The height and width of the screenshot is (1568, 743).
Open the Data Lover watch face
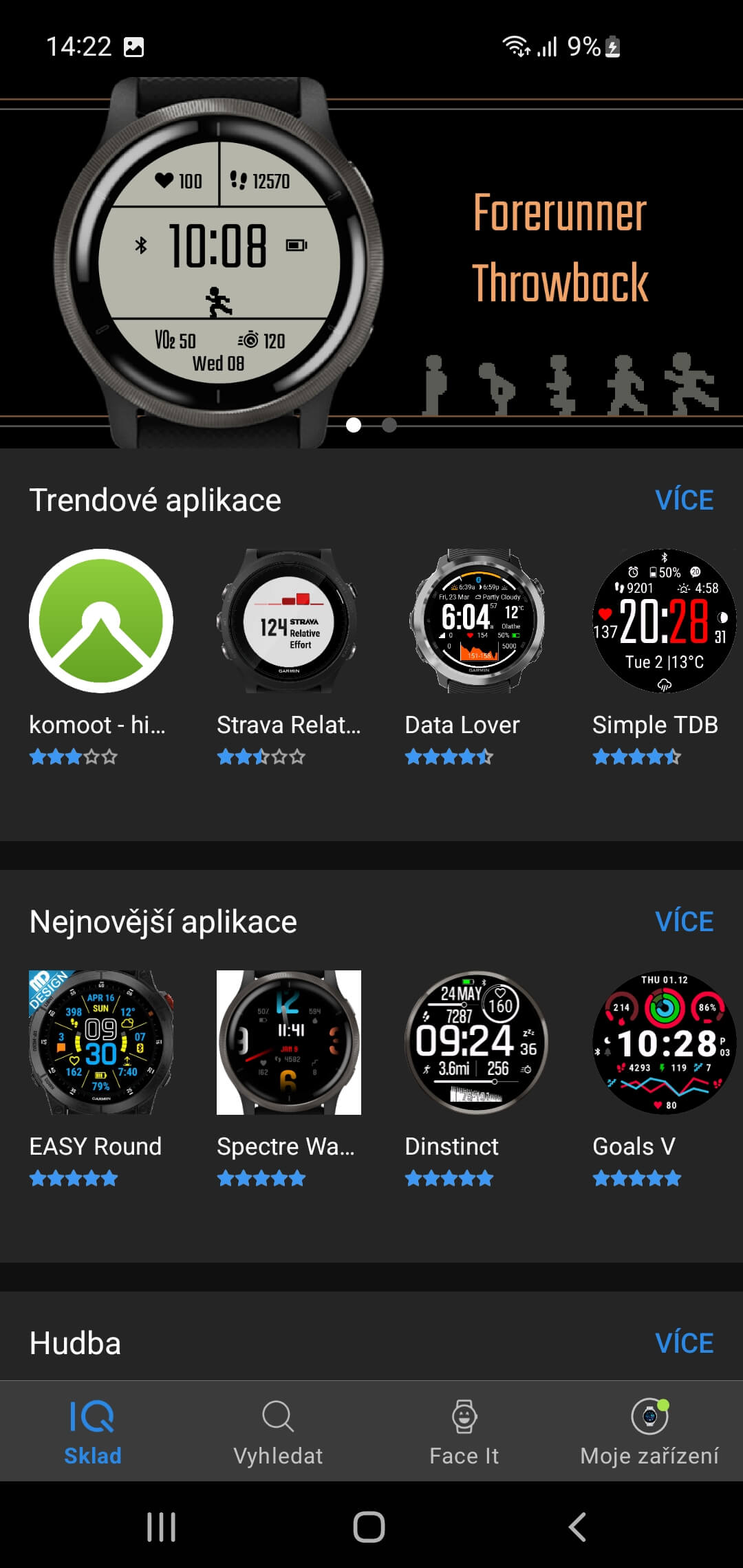[x=477, y=621]
